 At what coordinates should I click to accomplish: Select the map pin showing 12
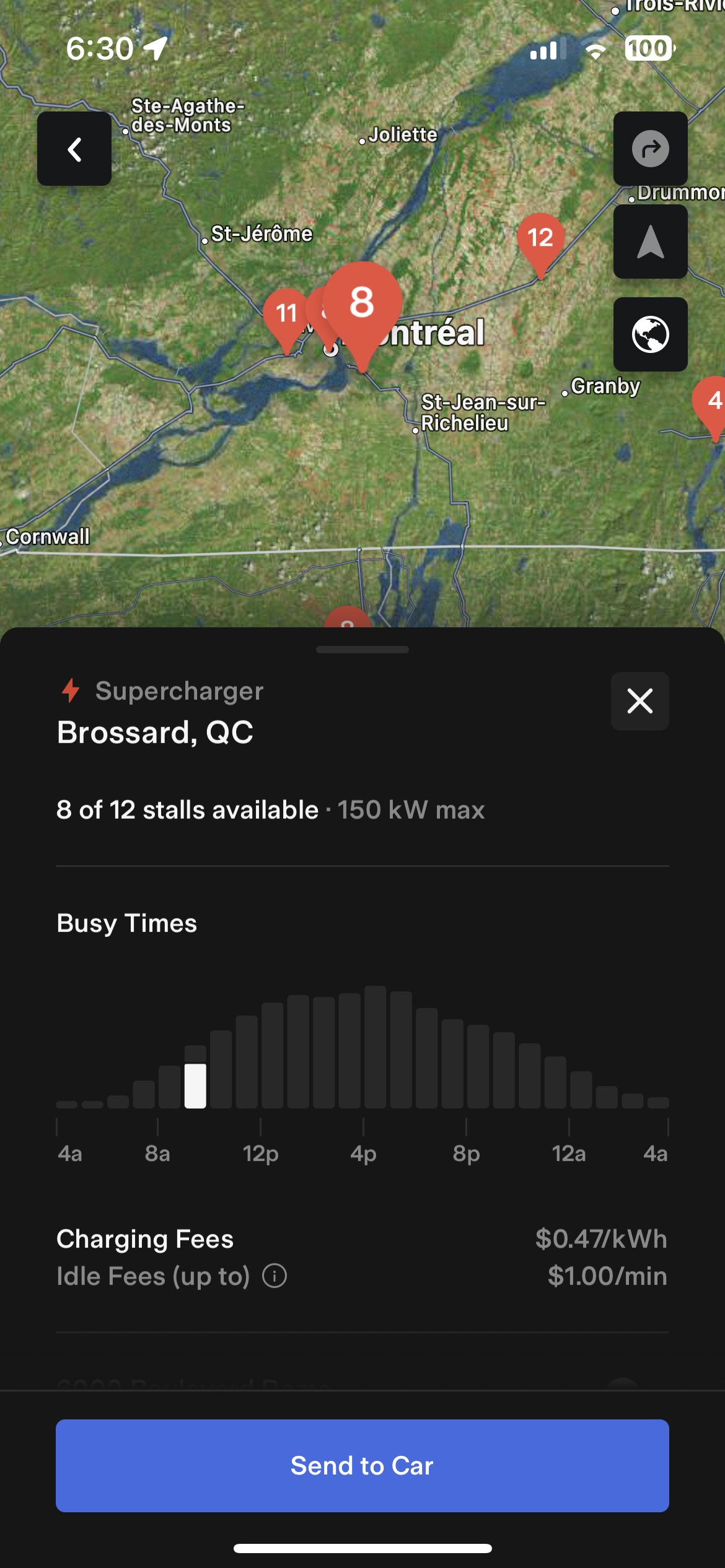point(540,239)
